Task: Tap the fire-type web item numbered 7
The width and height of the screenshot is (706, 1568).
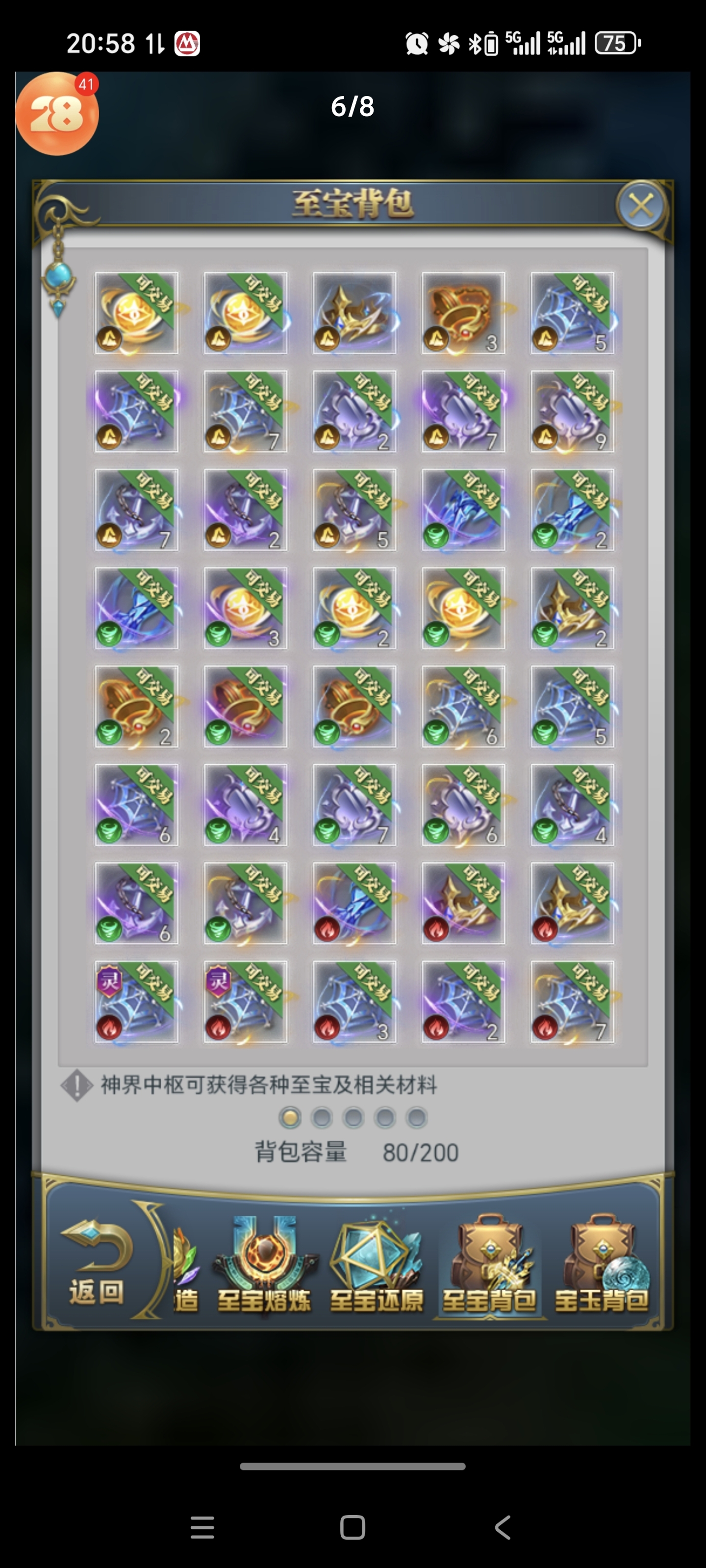Action: [x=572, y=1002]
